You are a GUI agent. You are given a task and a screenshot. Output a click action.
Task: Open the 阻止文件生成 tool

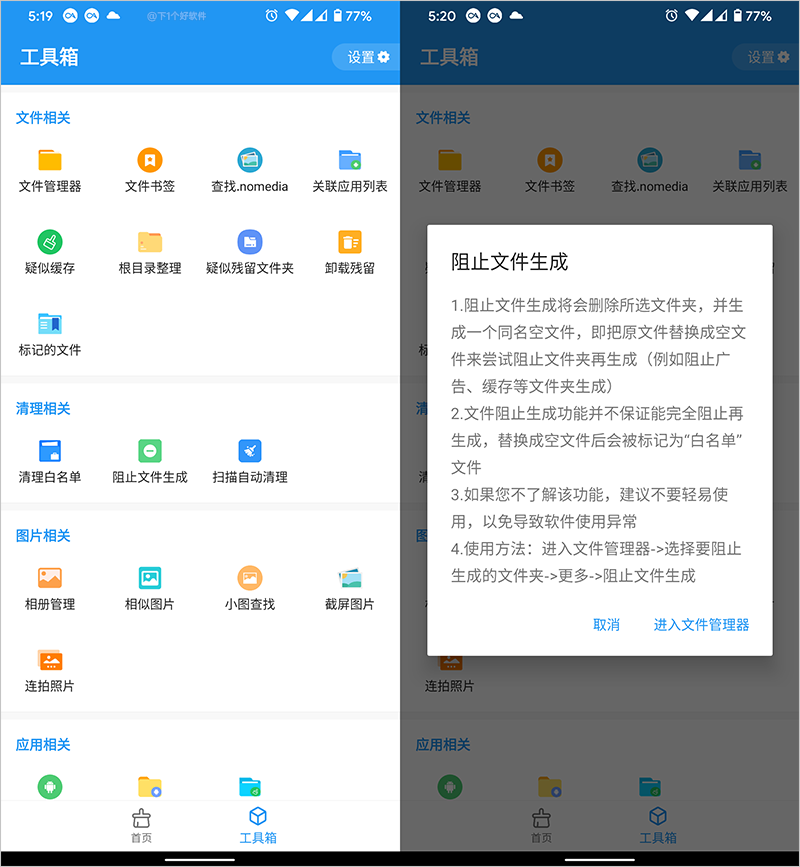150,461
